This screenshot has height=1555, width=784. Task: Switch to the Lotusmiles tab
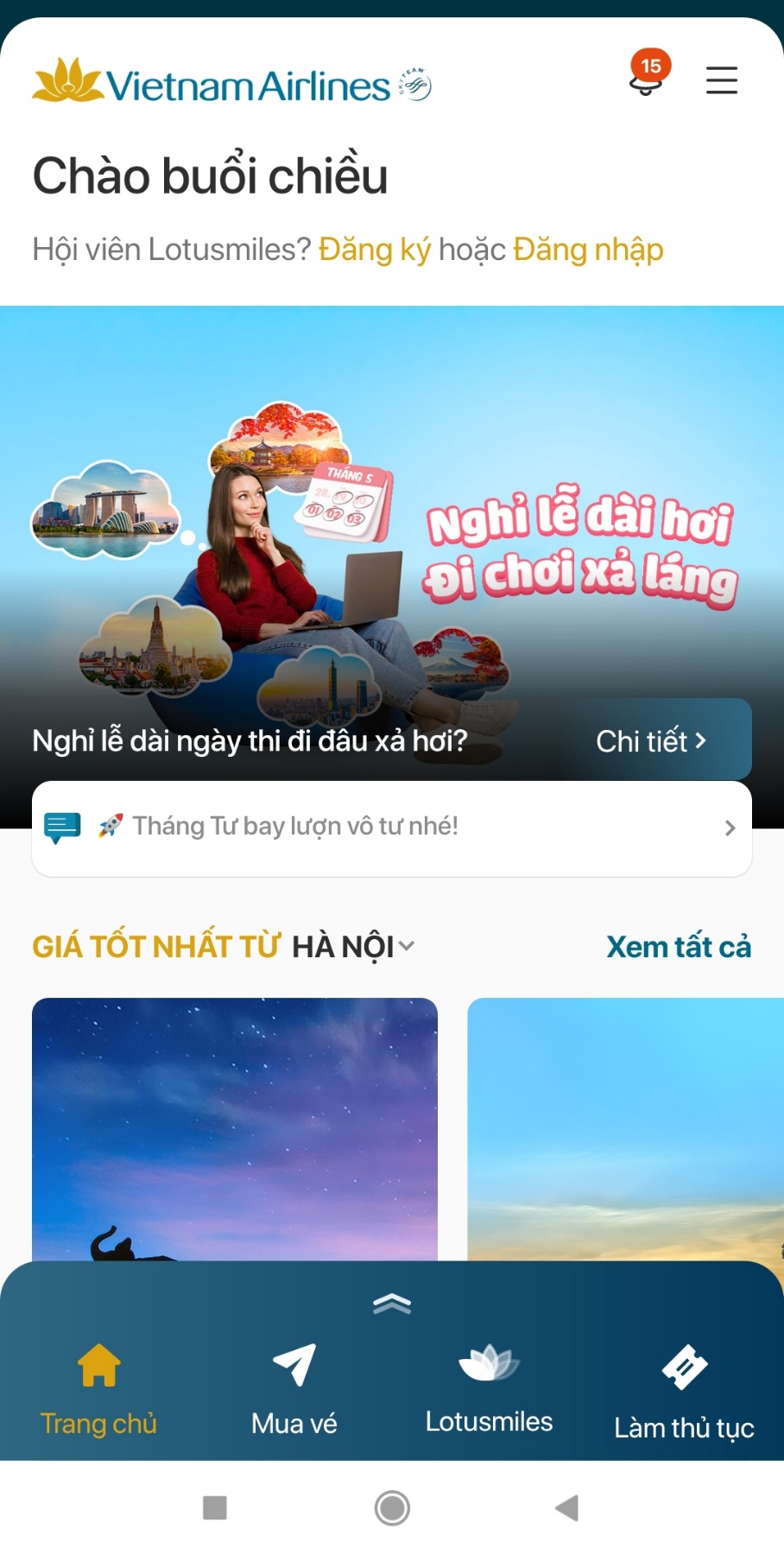point(489,1387)
